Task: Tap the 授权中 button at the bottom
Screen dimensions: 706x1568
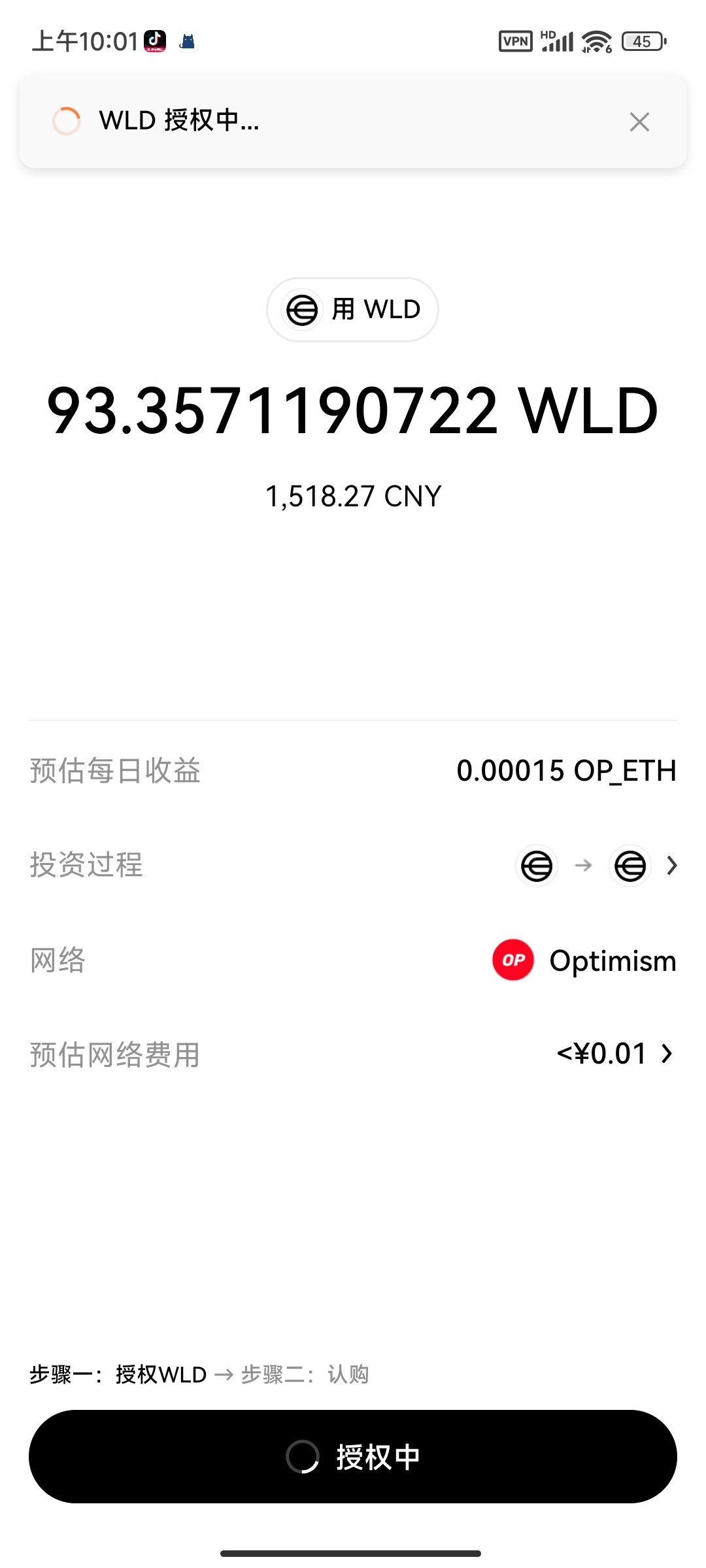Action: coord(353,1457)
